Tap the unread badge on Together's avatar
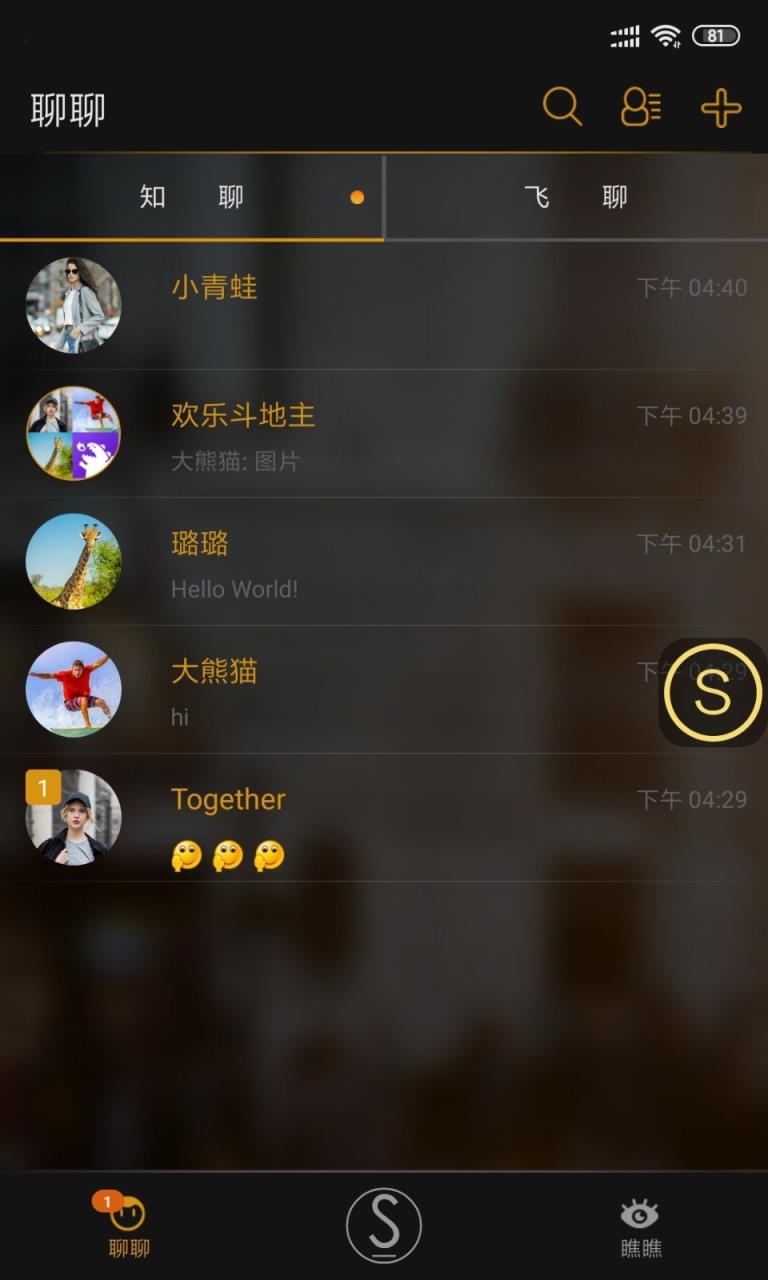This screenshot has height=1280, width=768. (42, 787)
